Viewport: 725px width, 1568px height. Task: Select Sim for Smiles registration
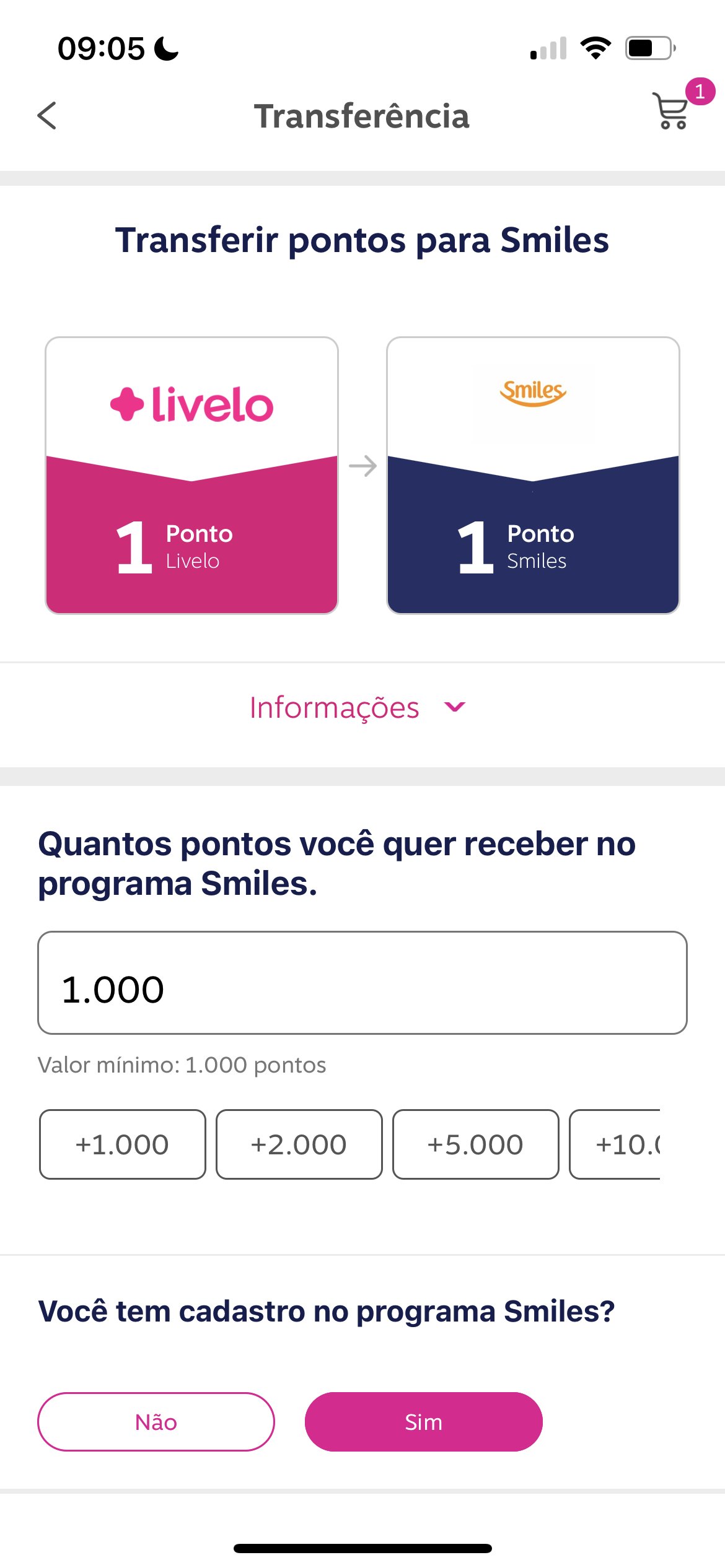point(424,1422)
